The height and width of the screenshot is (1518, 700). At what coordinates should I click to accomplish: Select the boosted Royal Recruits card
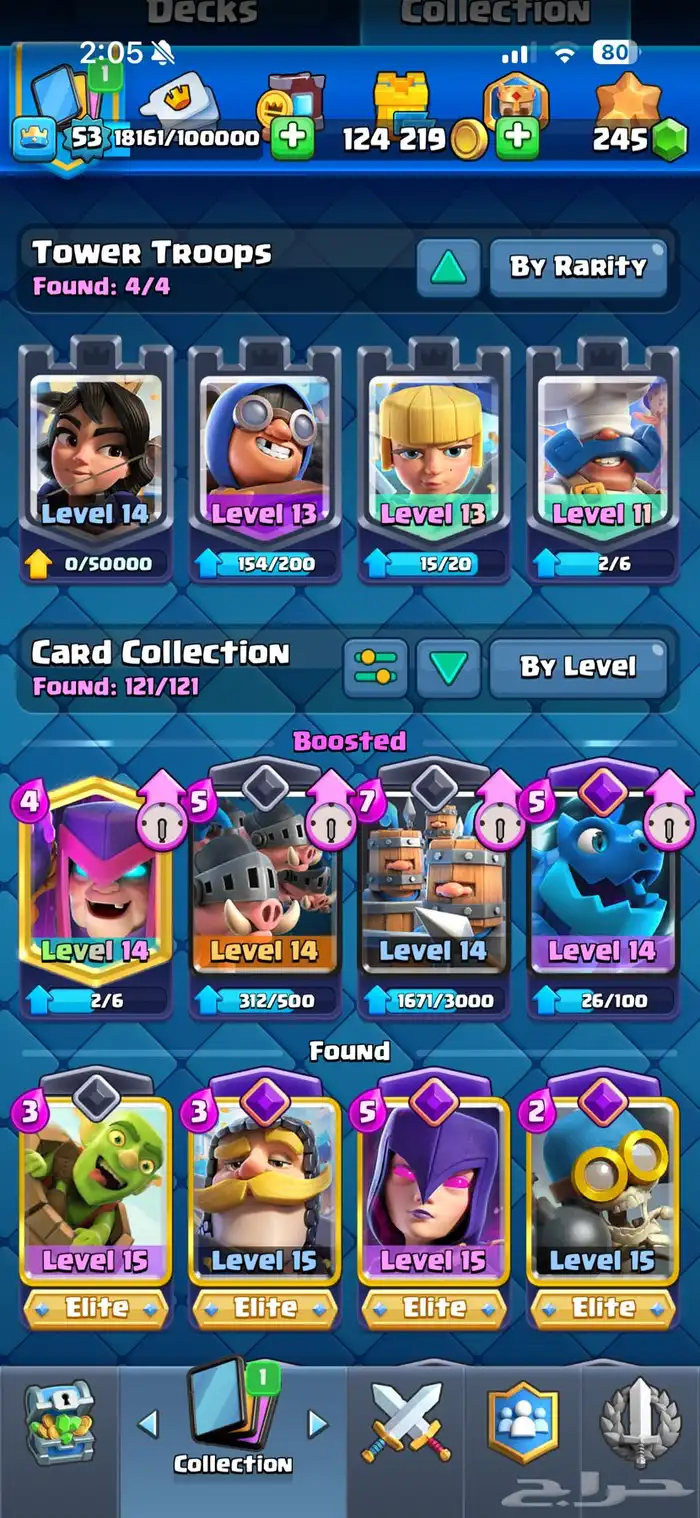pyautogui.click(x=434, y=890)
